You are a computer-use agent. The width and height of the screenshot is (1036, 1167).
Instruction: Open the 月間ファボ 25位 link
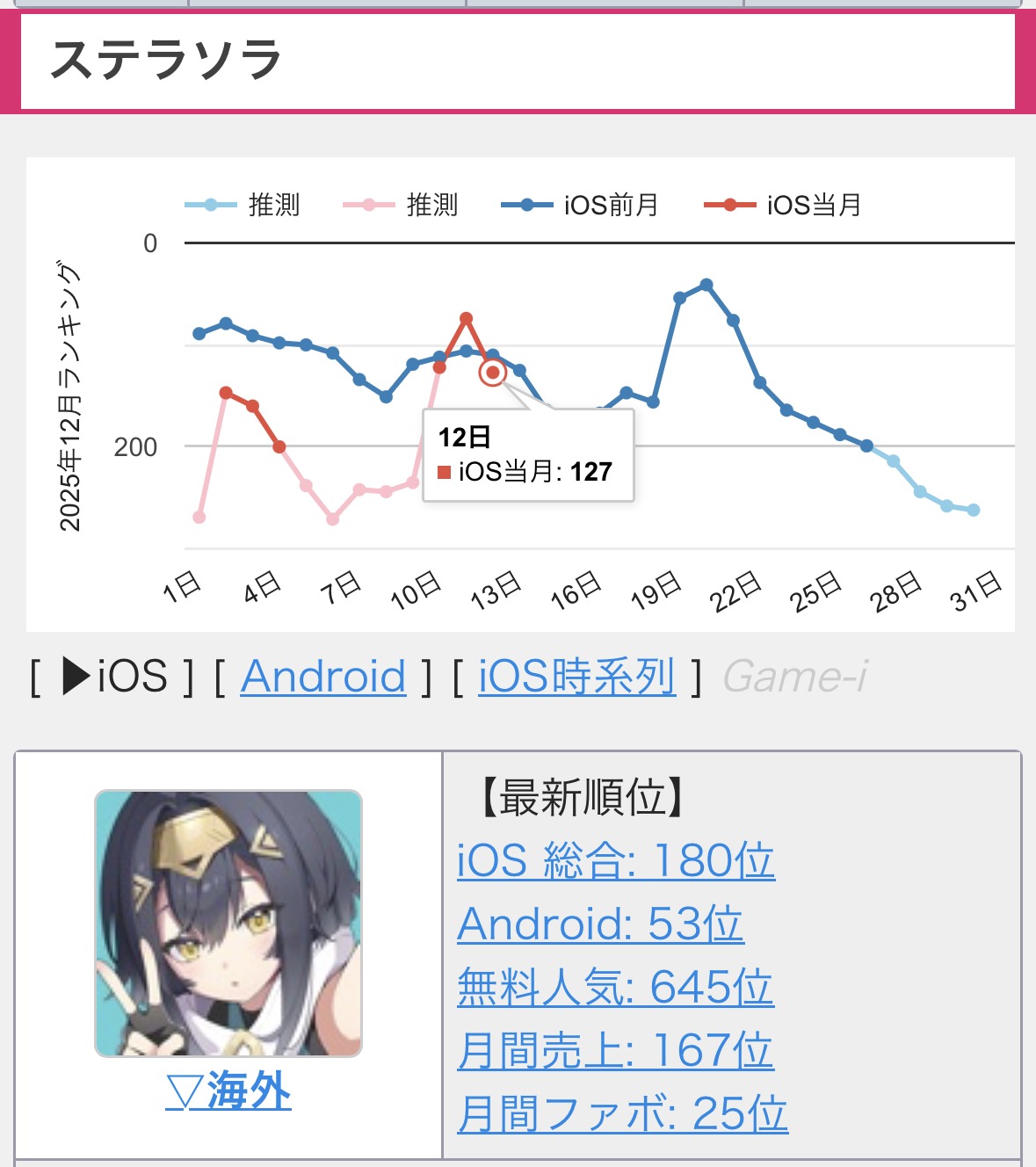click(x=622, y=1113)
